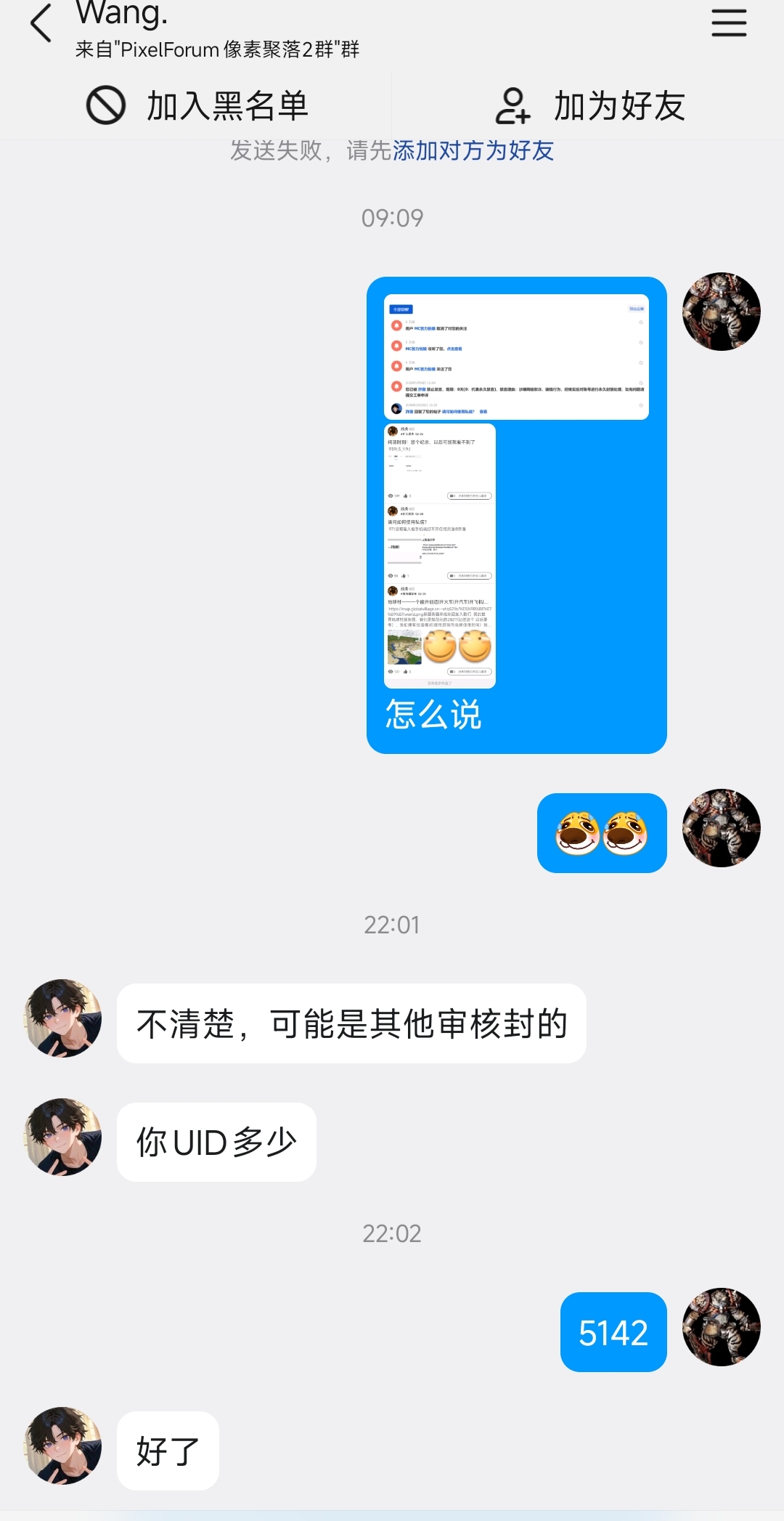Open Wang.'s avatar beside 你UID多少

pos(63,1137)
